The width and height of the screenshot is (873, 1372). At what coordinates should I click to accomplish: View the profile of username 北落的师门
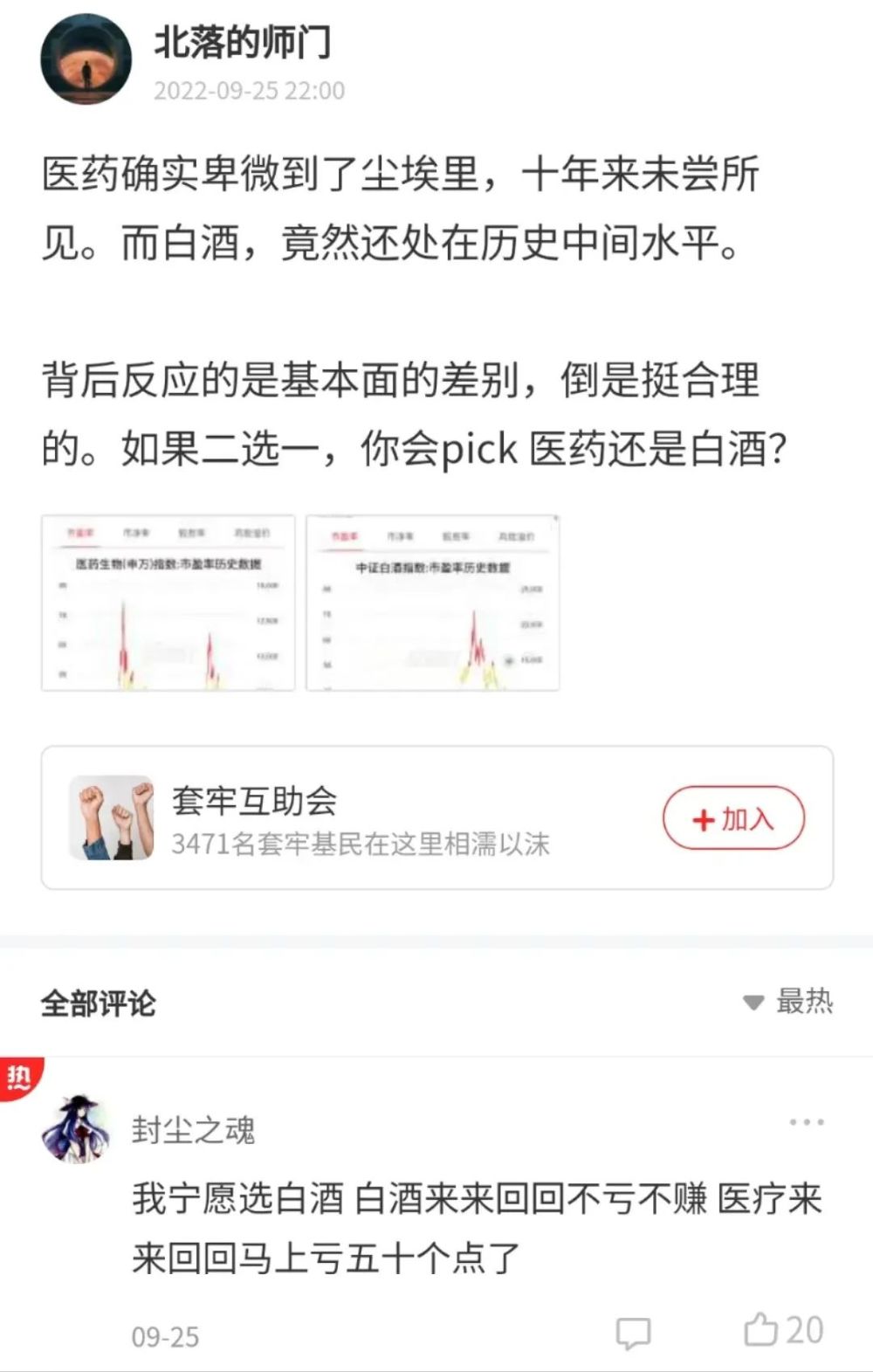pos(242,42)
